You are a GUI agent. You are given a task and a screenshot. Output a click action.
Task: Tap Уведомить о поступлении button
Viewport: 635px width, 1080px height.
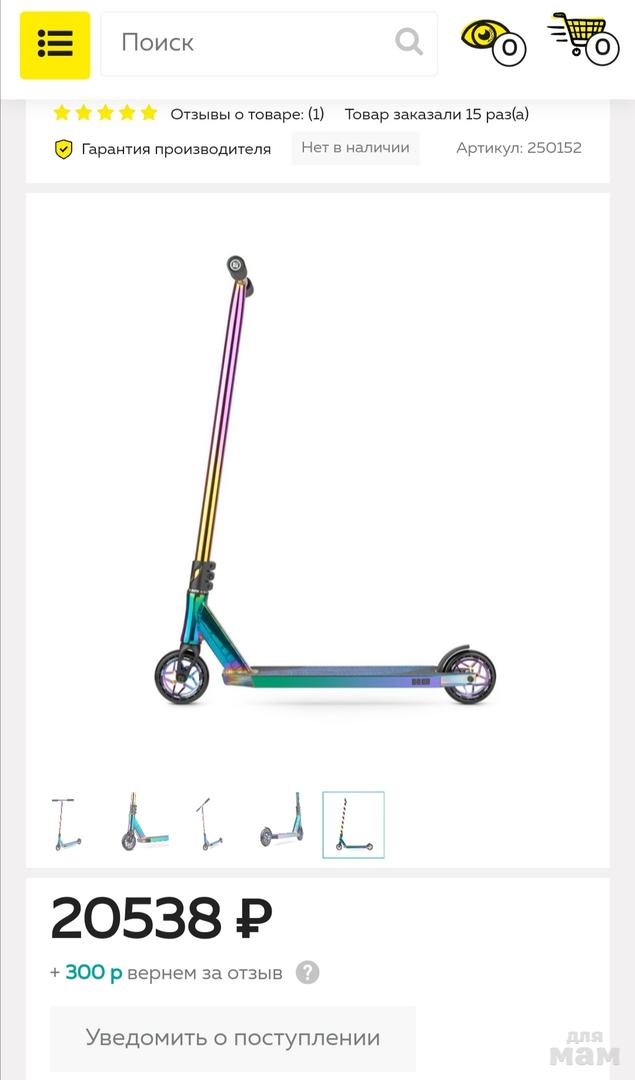click(x=233, y=1038)
